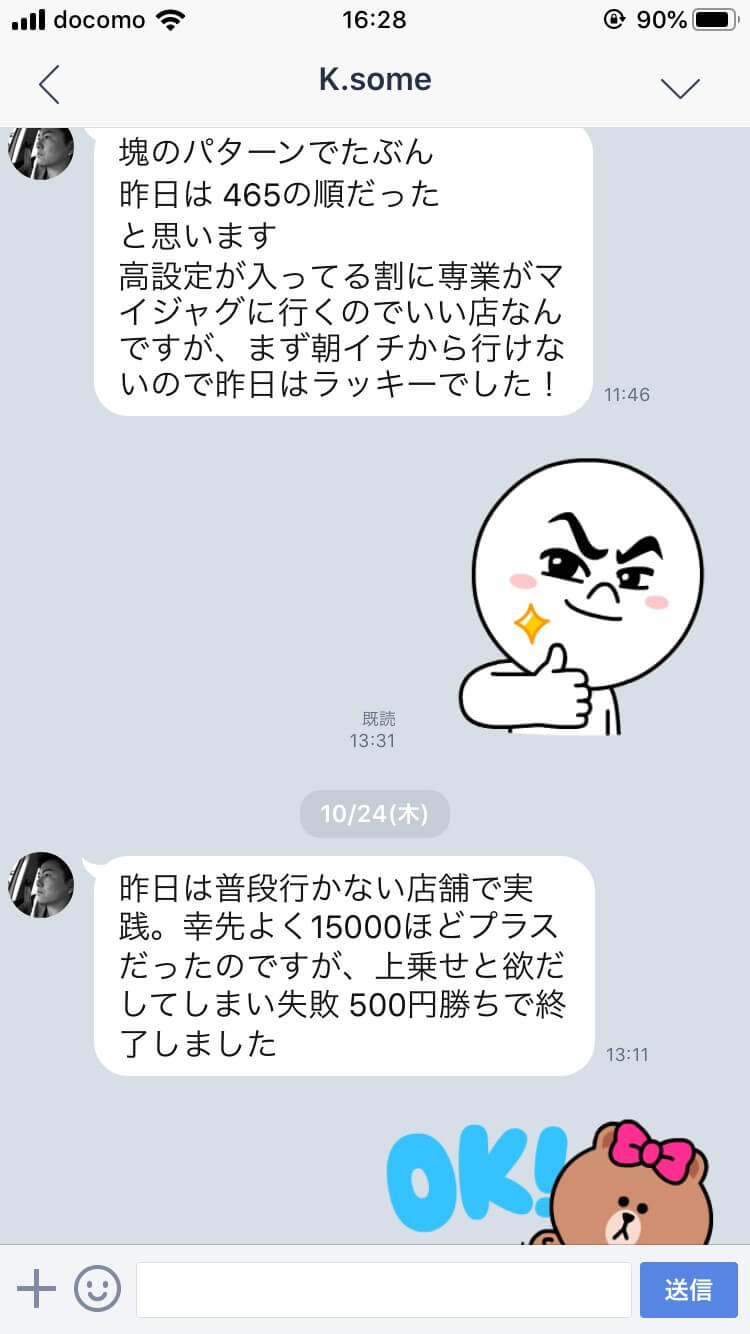Go back from the K.some chat
This screenshot has height=1334, width=750.
tap(49, 84)
